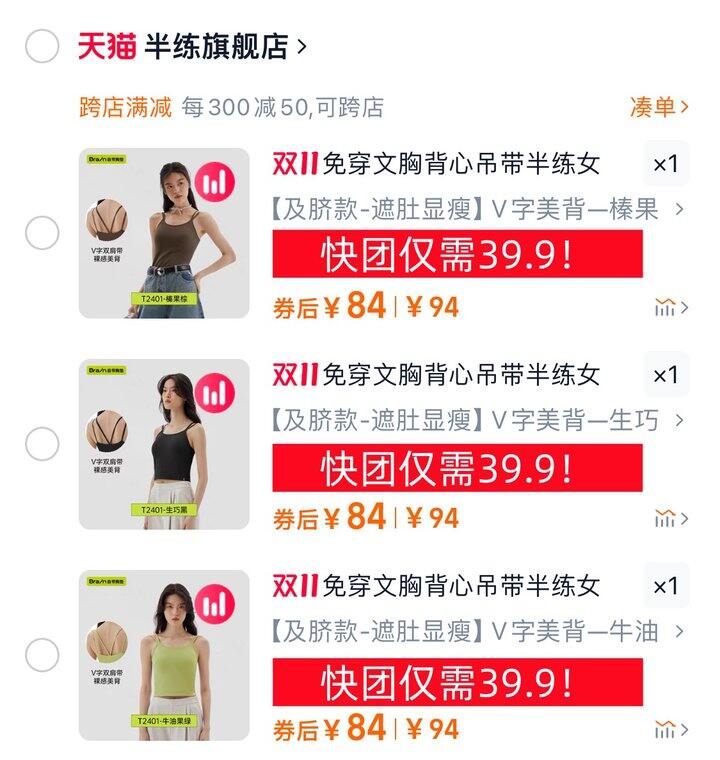Adjust quantity ×1 of 生巧 item

tap(665, 375)
